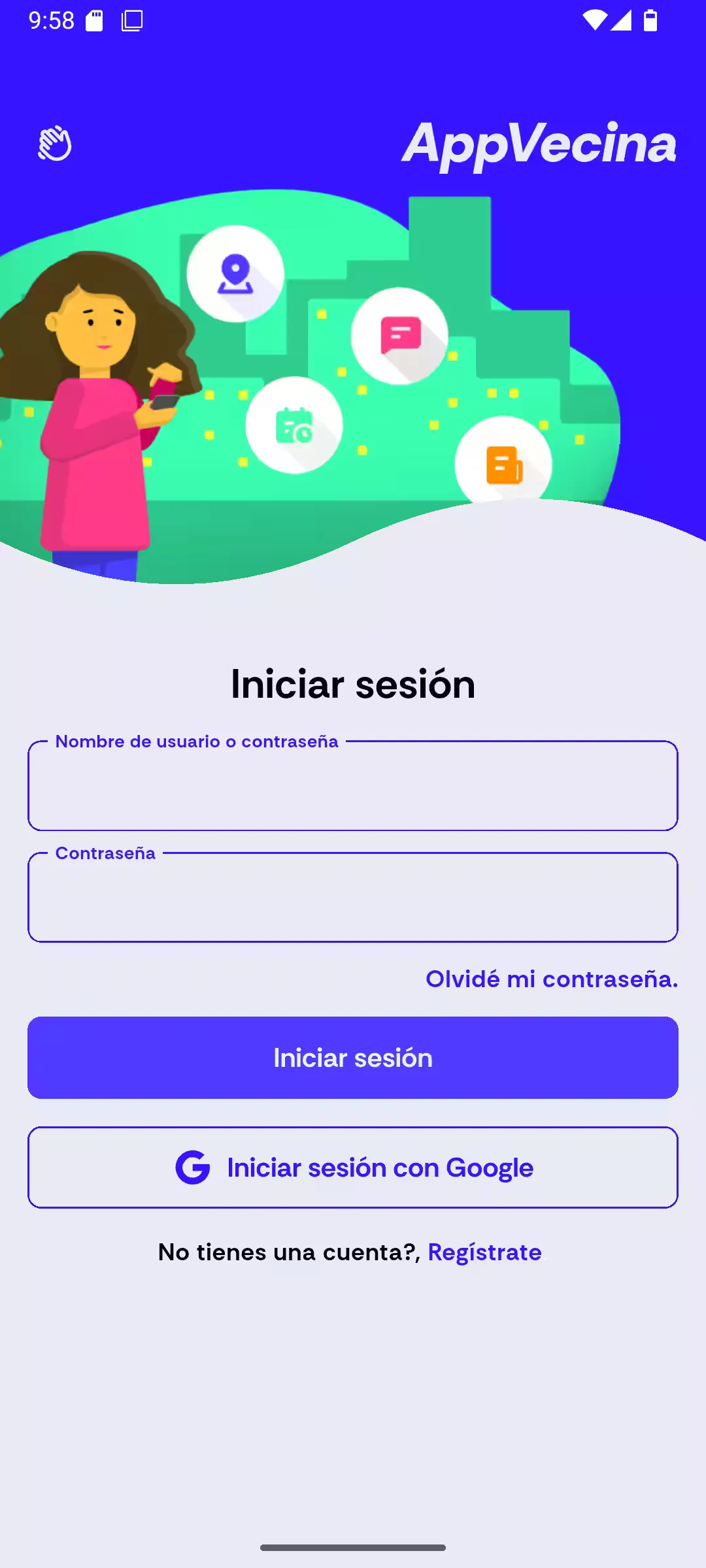This screenshot has height=1568, width=706.
Task: Tap the battery icon in the status bar
Action: click(x=651, y=22)
